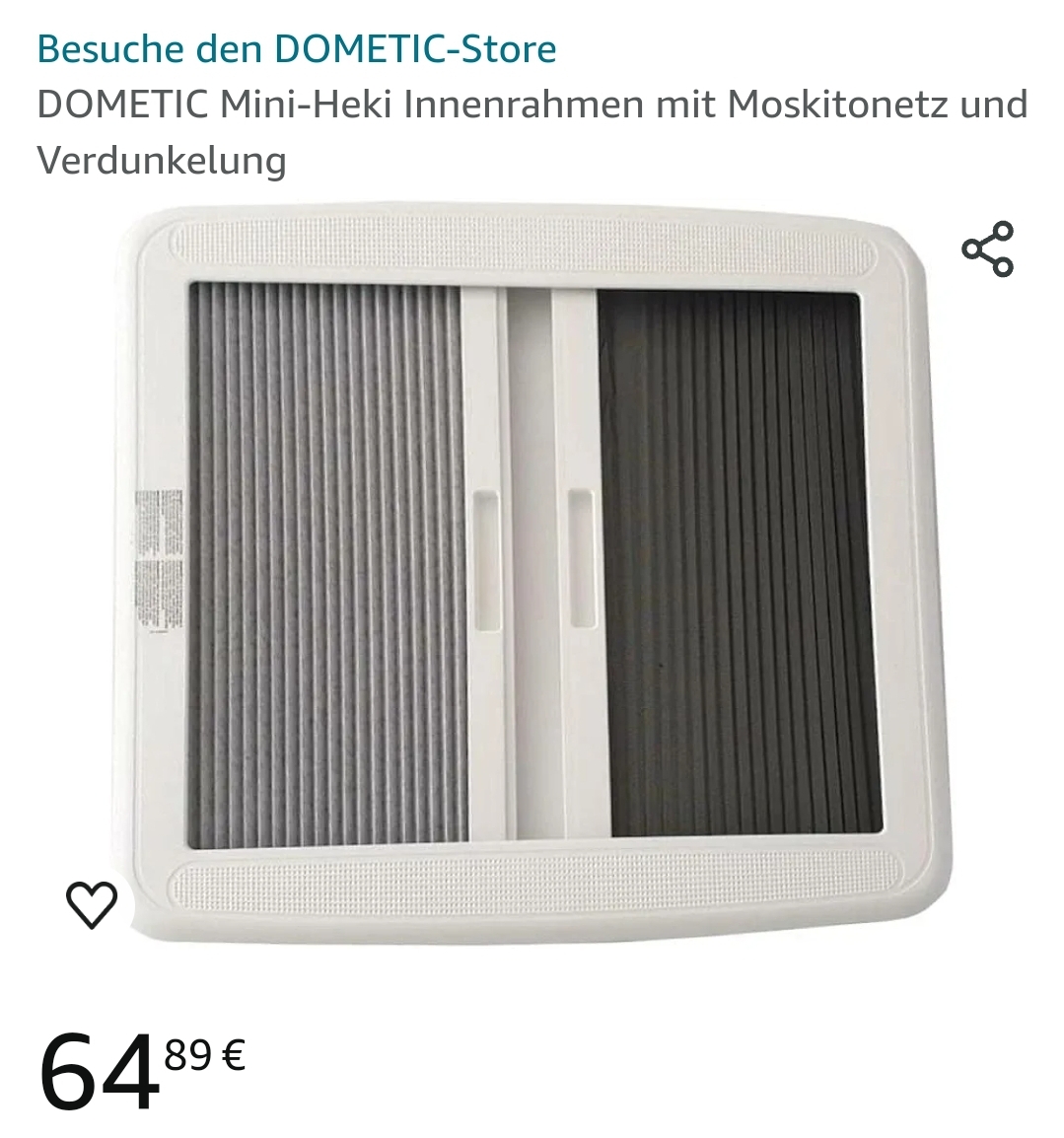
Task: Add item to wish list heart
Action: click(x=92, y=904)
